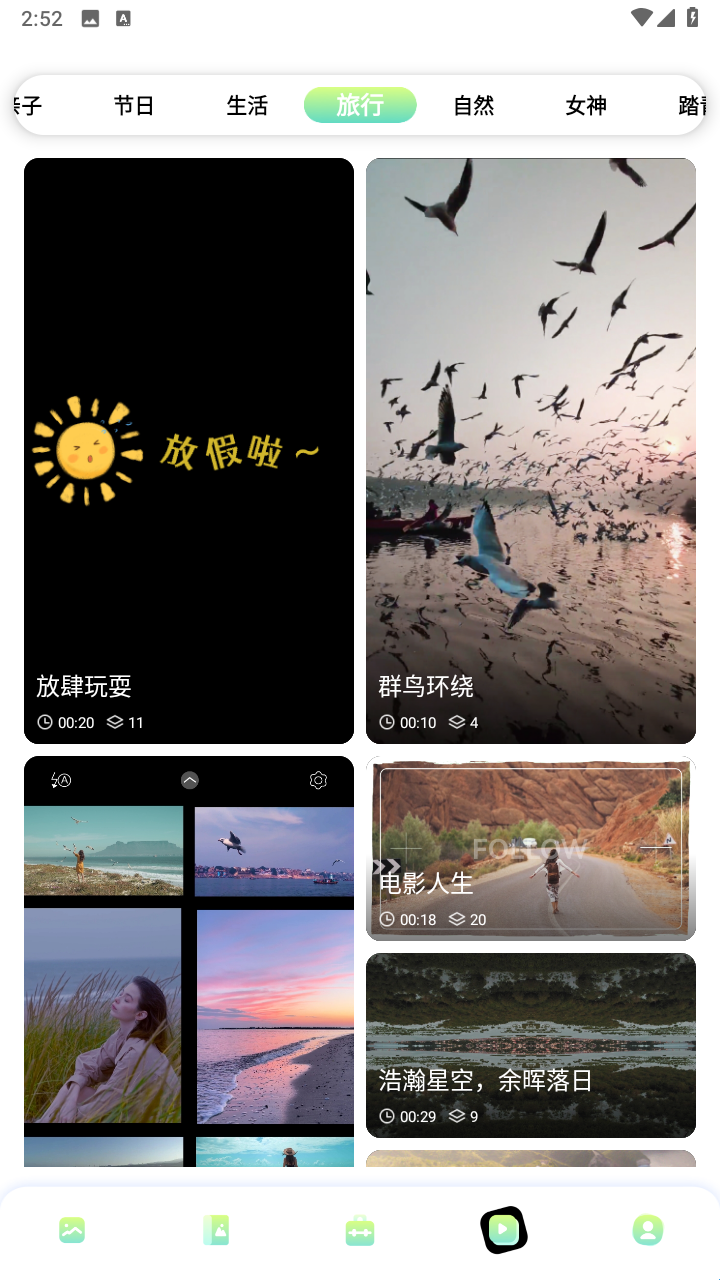Open the album tab in bottom navigation
The height and width of the screenshot is (1280, 720).
[x=216, y=1230]
